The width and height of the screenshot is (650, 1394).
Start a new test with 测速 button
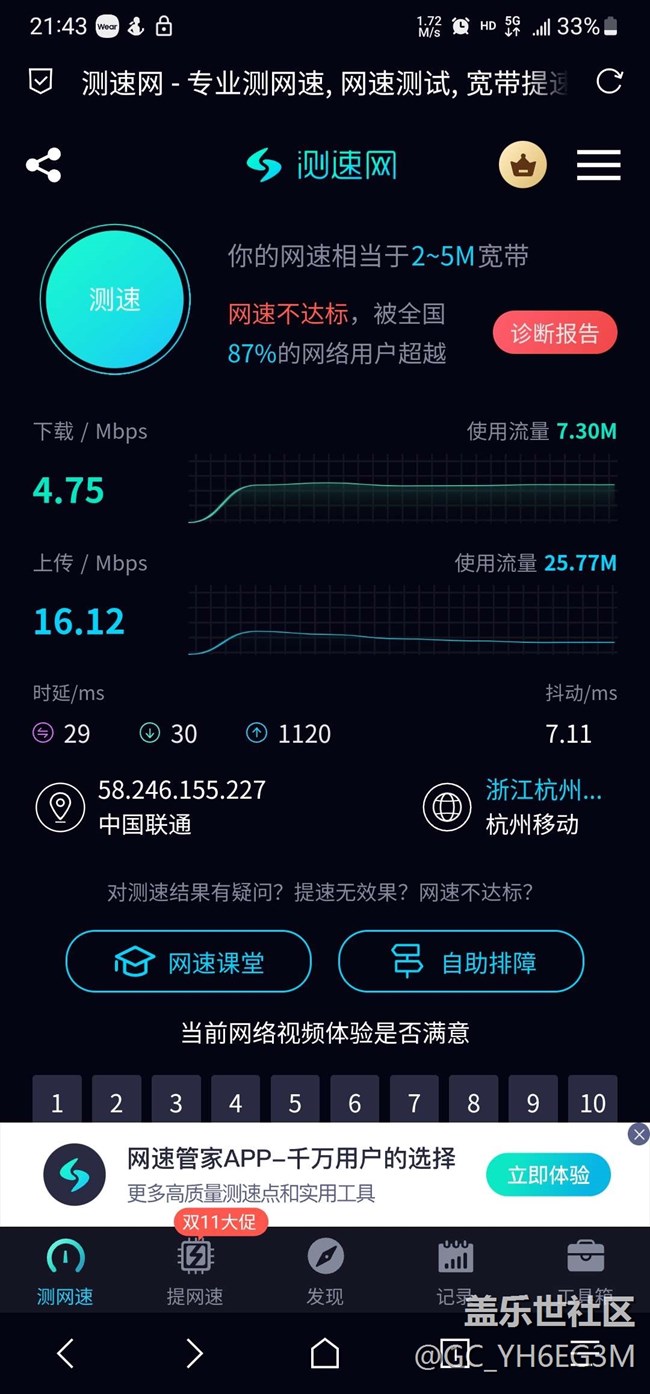(115, 299)
